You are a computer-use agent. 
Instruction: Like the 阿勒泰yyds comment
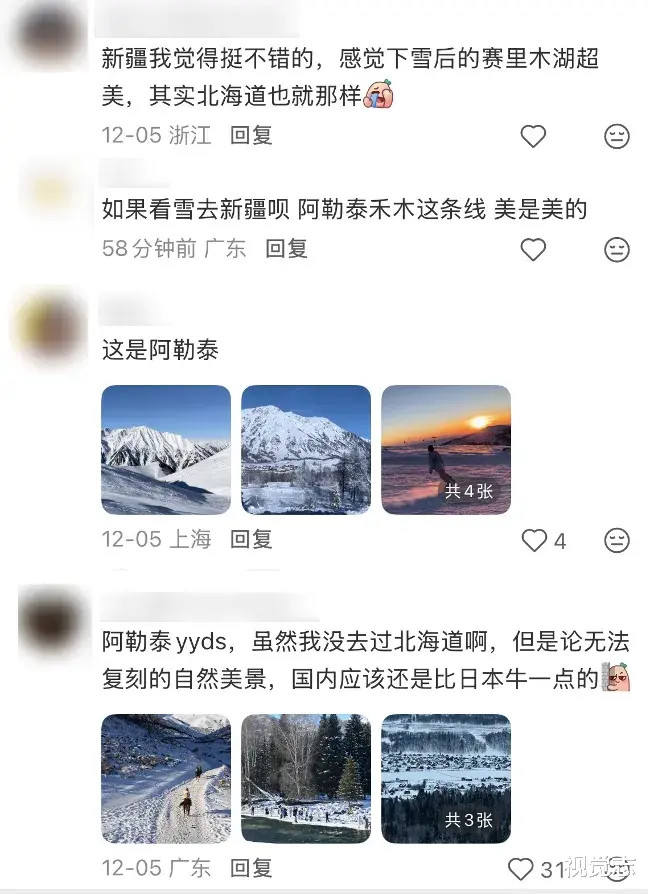(521, 868)
